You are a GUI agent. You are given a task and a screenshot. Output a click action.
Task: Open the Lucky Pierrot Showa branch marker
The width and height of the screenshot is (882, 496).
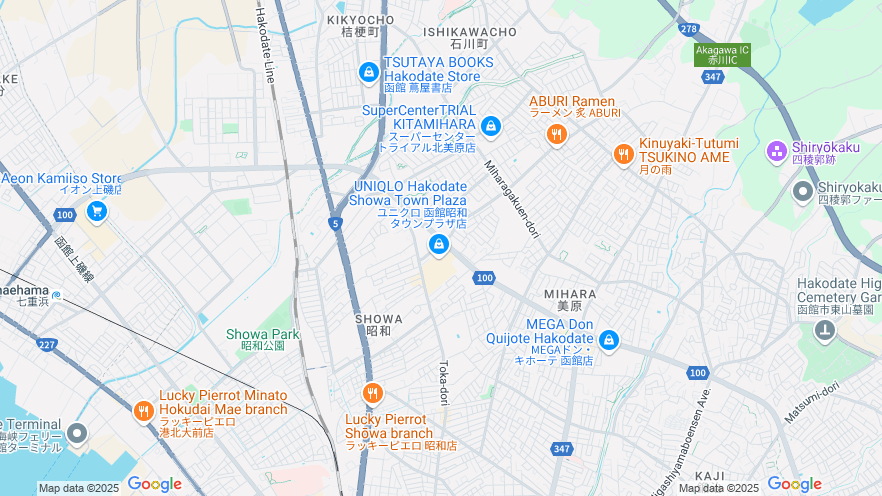[x=372, y=393]
